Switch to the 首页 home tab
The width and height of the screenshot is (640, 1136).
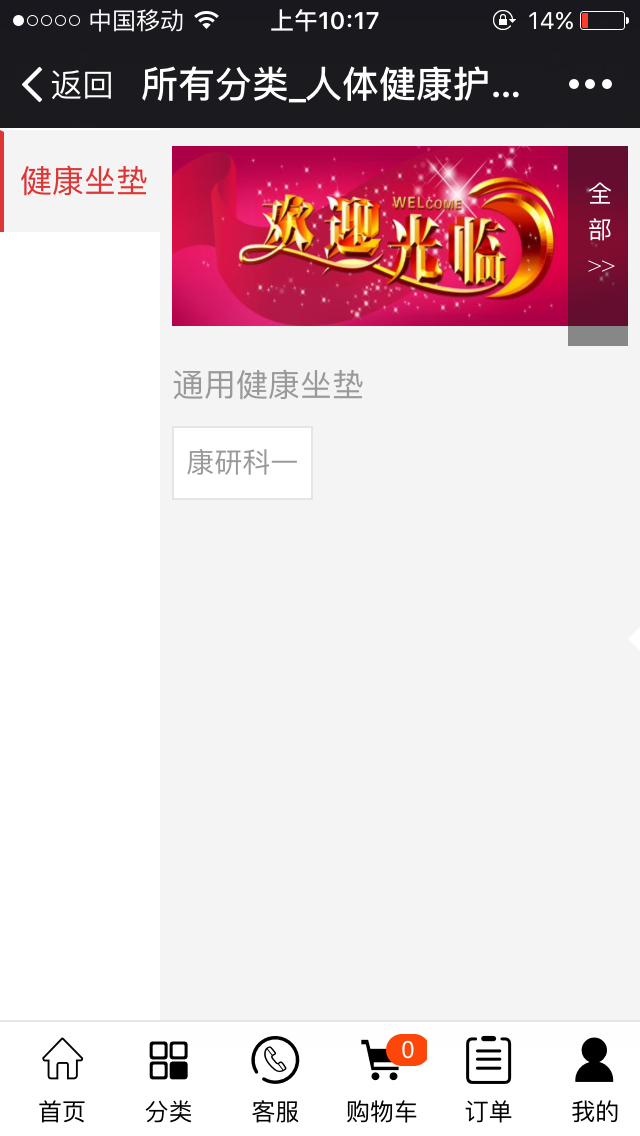pyautogui.click(x=62, y=1080)
